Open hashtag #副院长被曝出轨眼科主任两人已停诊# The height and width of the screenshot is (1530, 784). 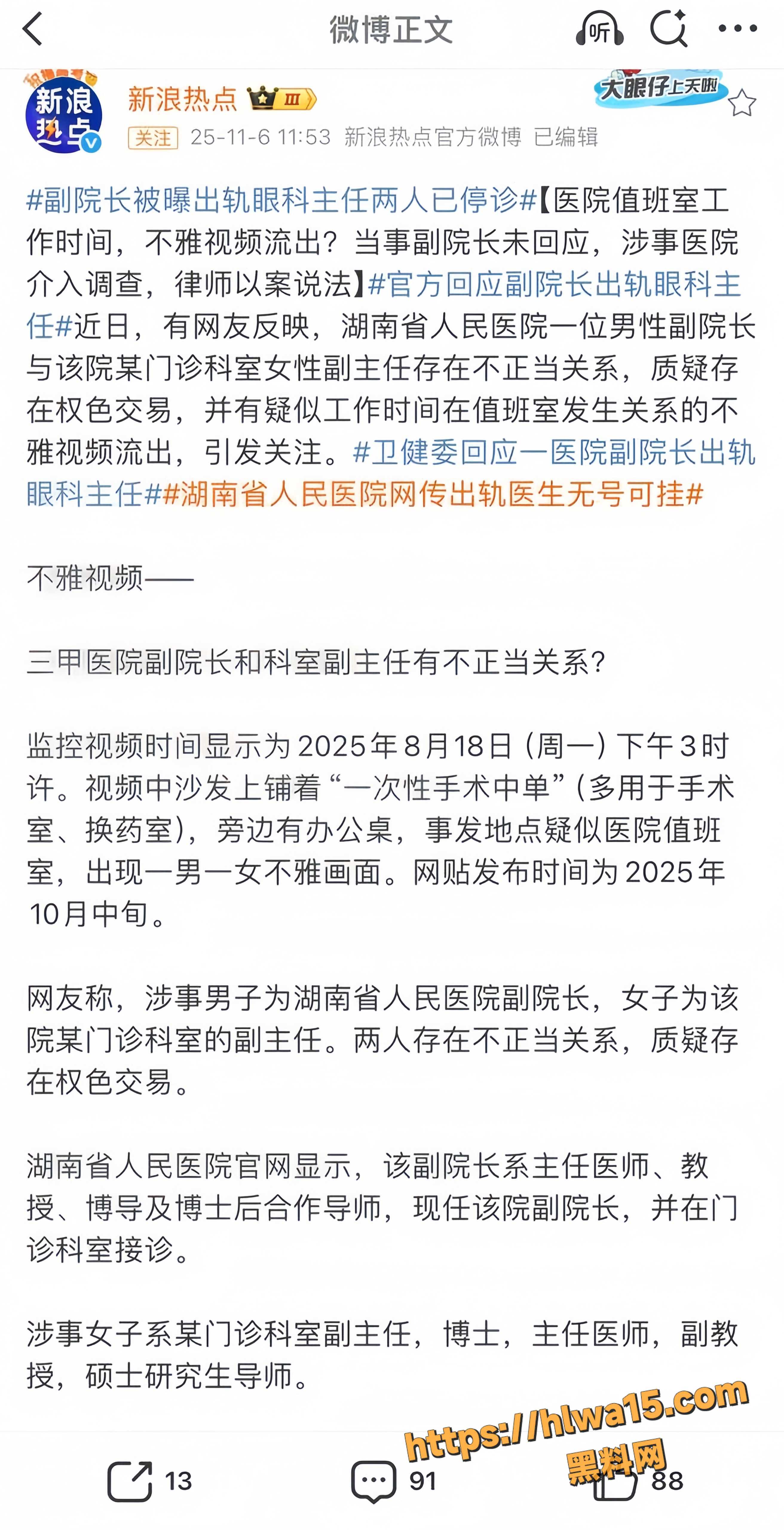(281, 200)
